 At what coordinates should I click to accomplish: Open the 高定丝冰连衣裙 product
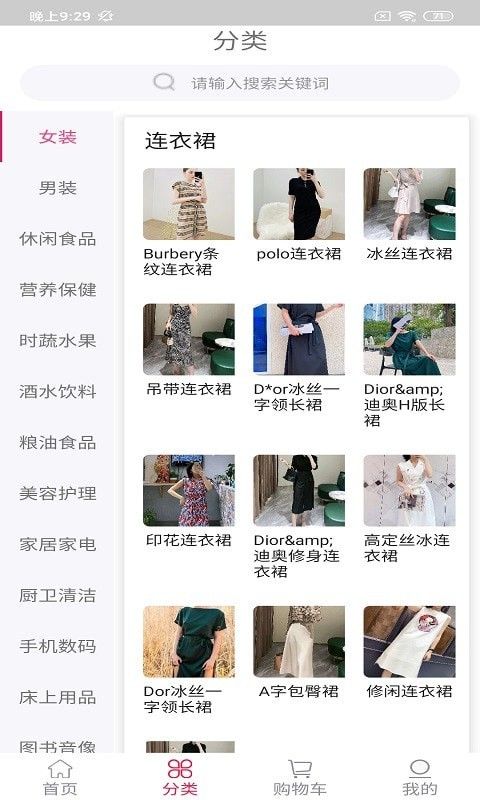click(x=409, y=509)
